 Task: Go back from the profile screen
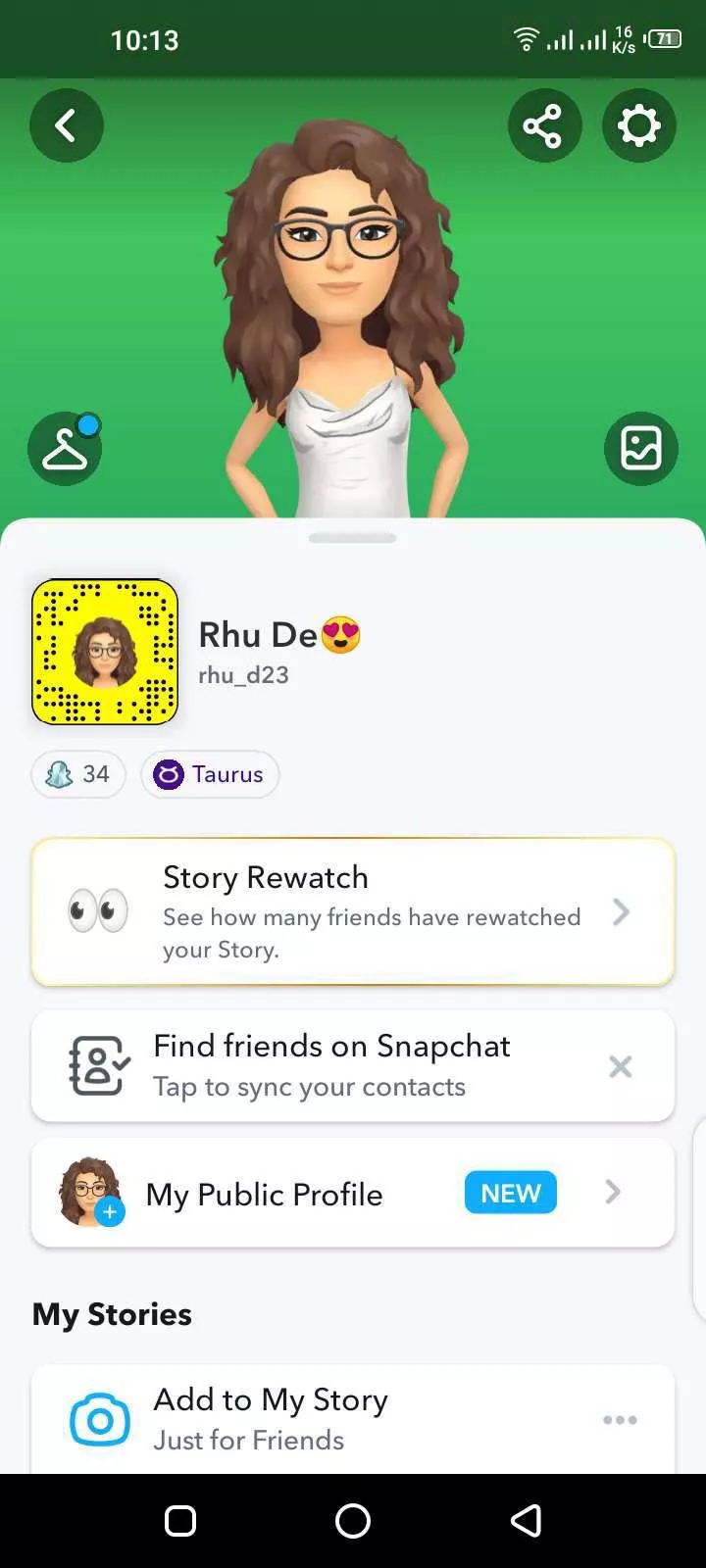66,125
